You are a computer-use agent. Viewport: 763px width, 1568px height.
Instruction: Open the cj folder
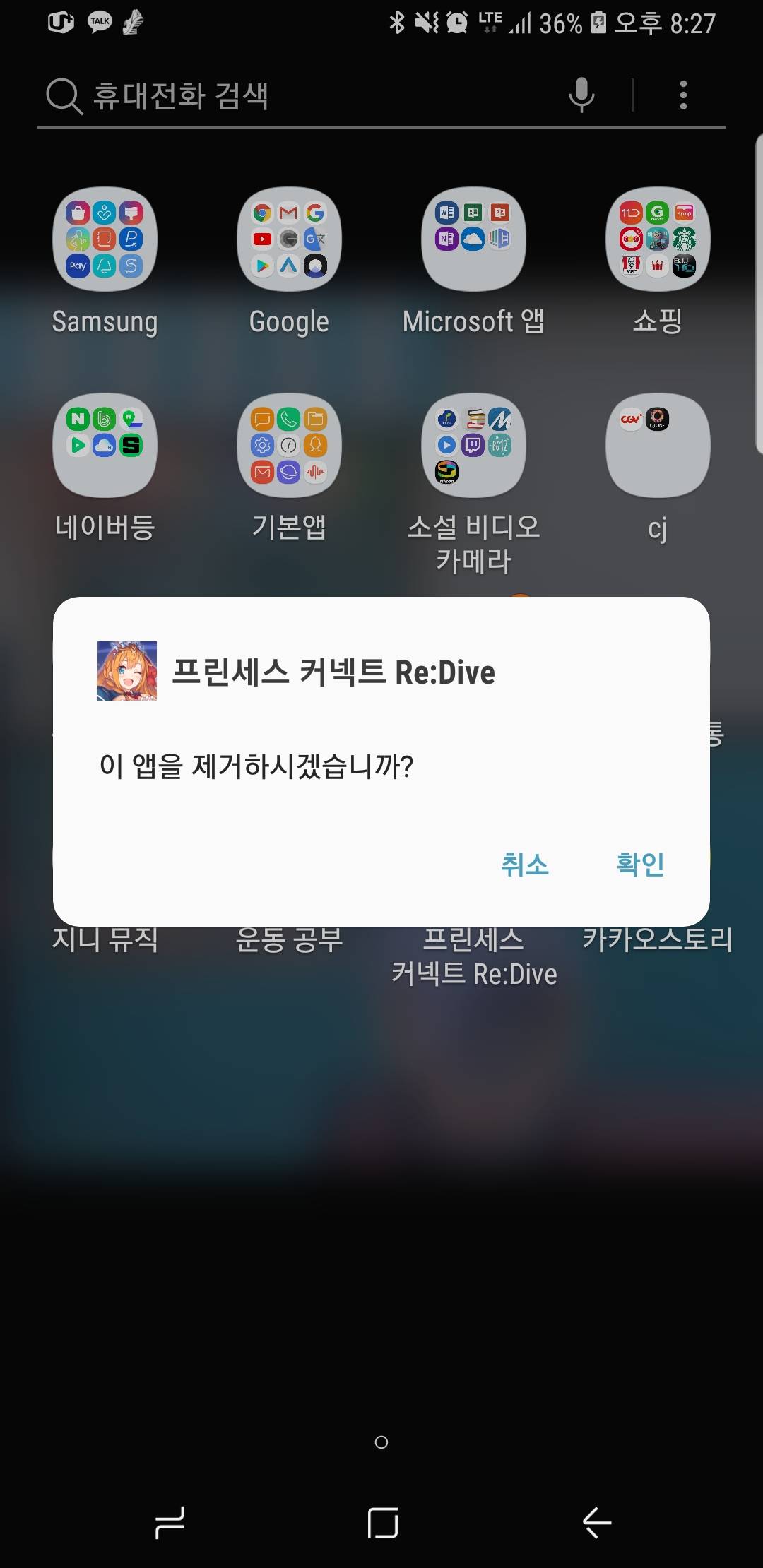pyautogui.click(x=658, y=446)
